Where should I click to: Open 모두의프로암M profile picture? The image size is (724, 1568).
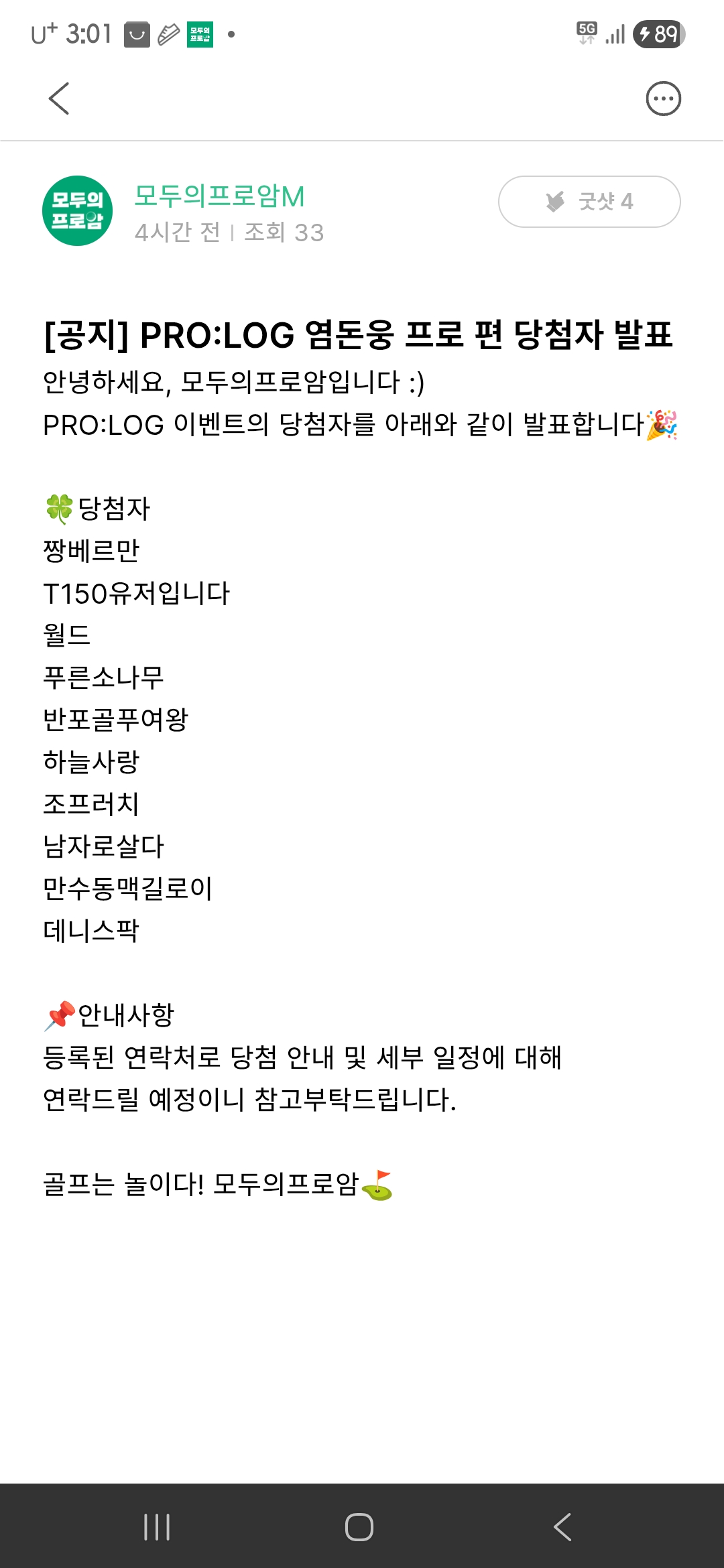click(x=77, y=210)
